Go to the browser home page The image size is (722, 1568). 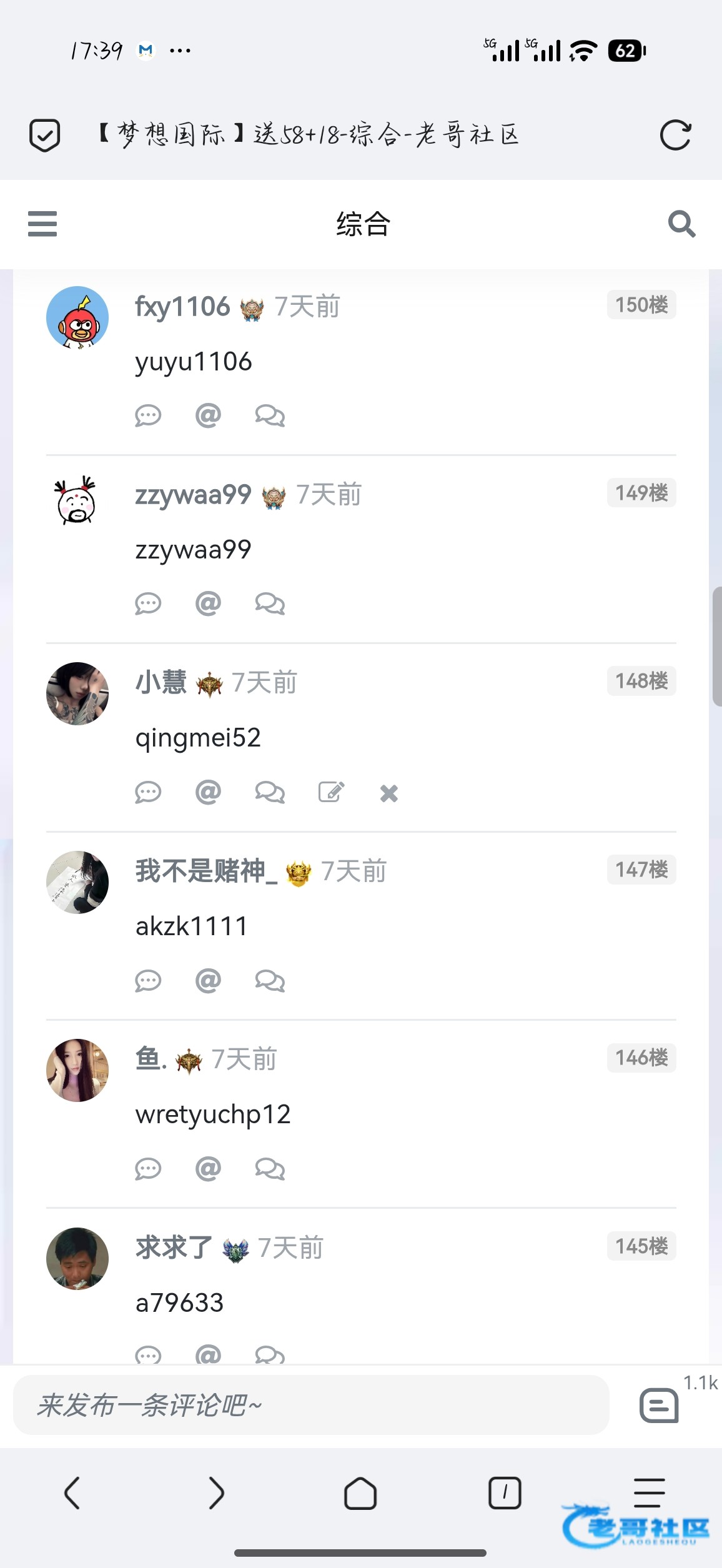tap(360, 1493)
